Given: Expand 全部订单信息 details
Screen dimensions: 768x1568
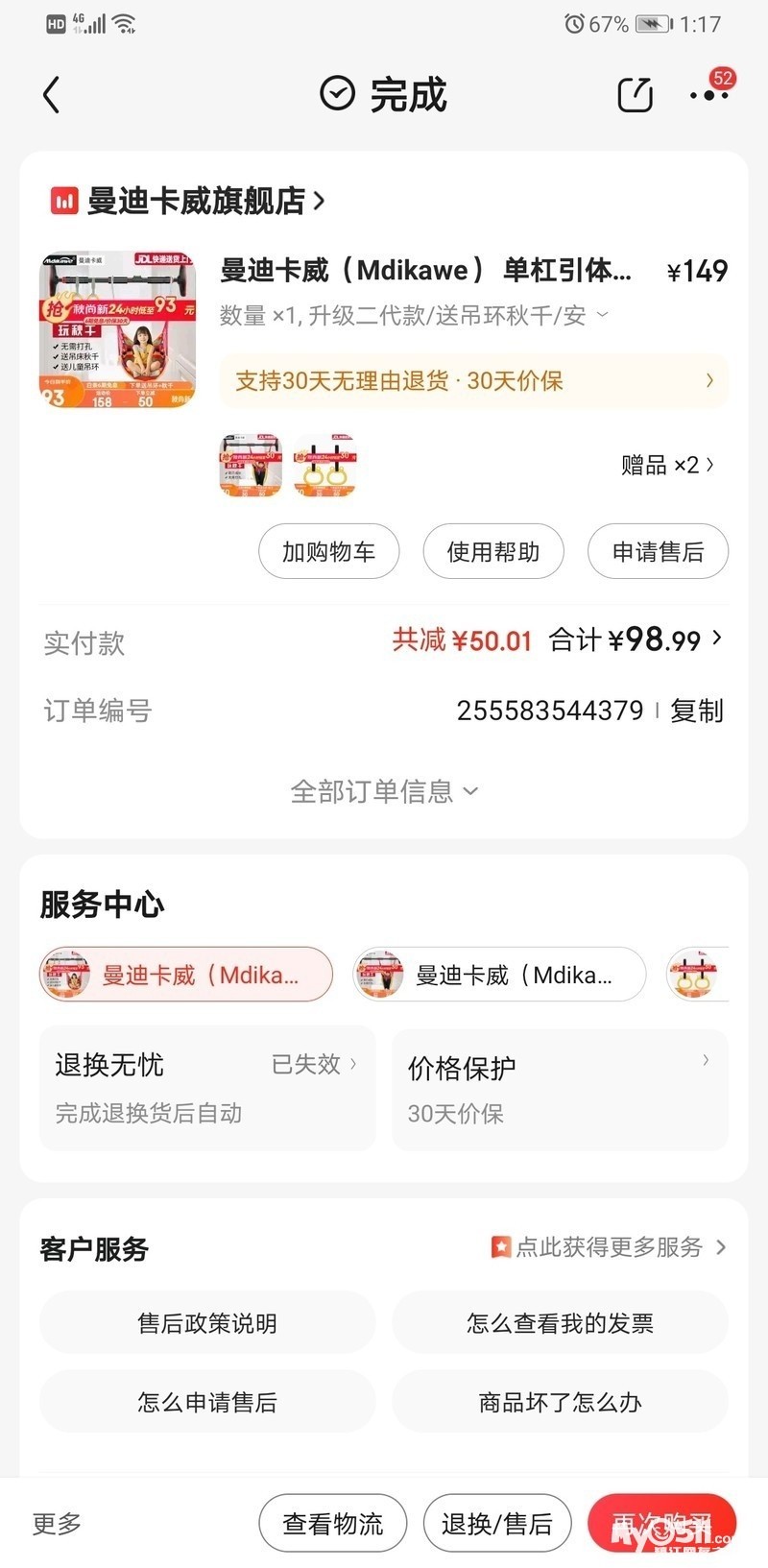Looking at the screenshot, I should 384,791.
